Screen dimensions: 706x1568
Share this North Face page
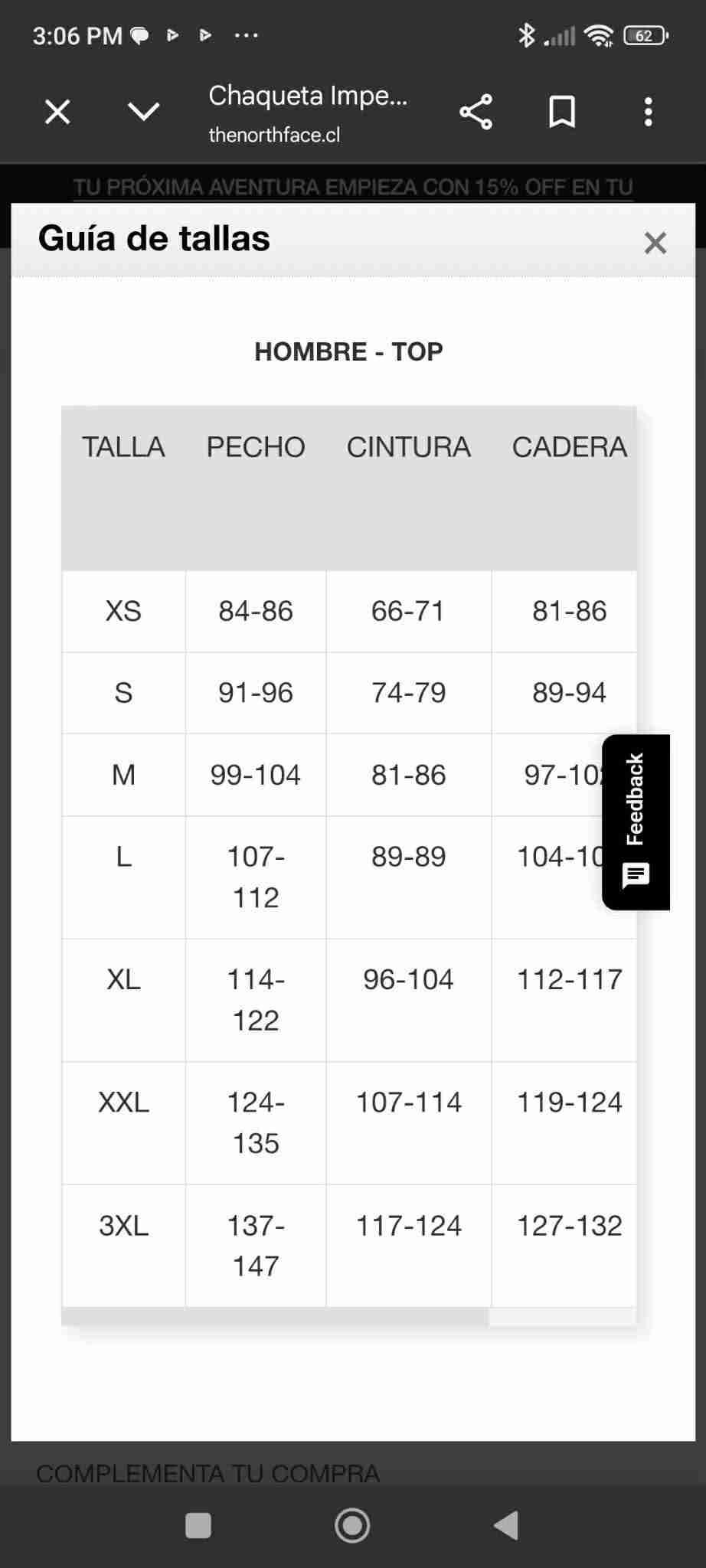click(x=476, y=112)
